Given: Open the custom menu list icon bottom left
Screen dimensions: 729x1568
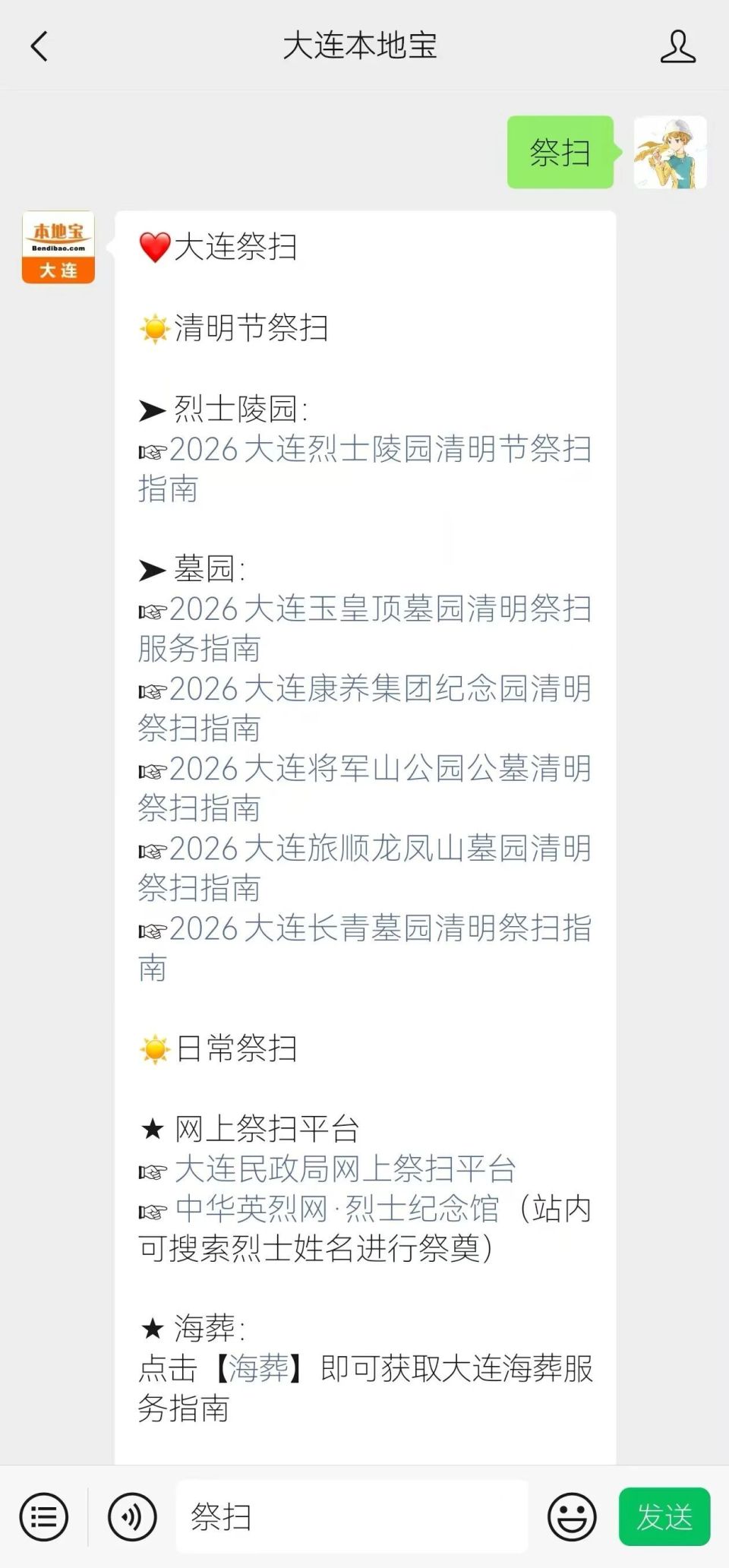Looking at the screenshot, I should tap(43, 1516).
